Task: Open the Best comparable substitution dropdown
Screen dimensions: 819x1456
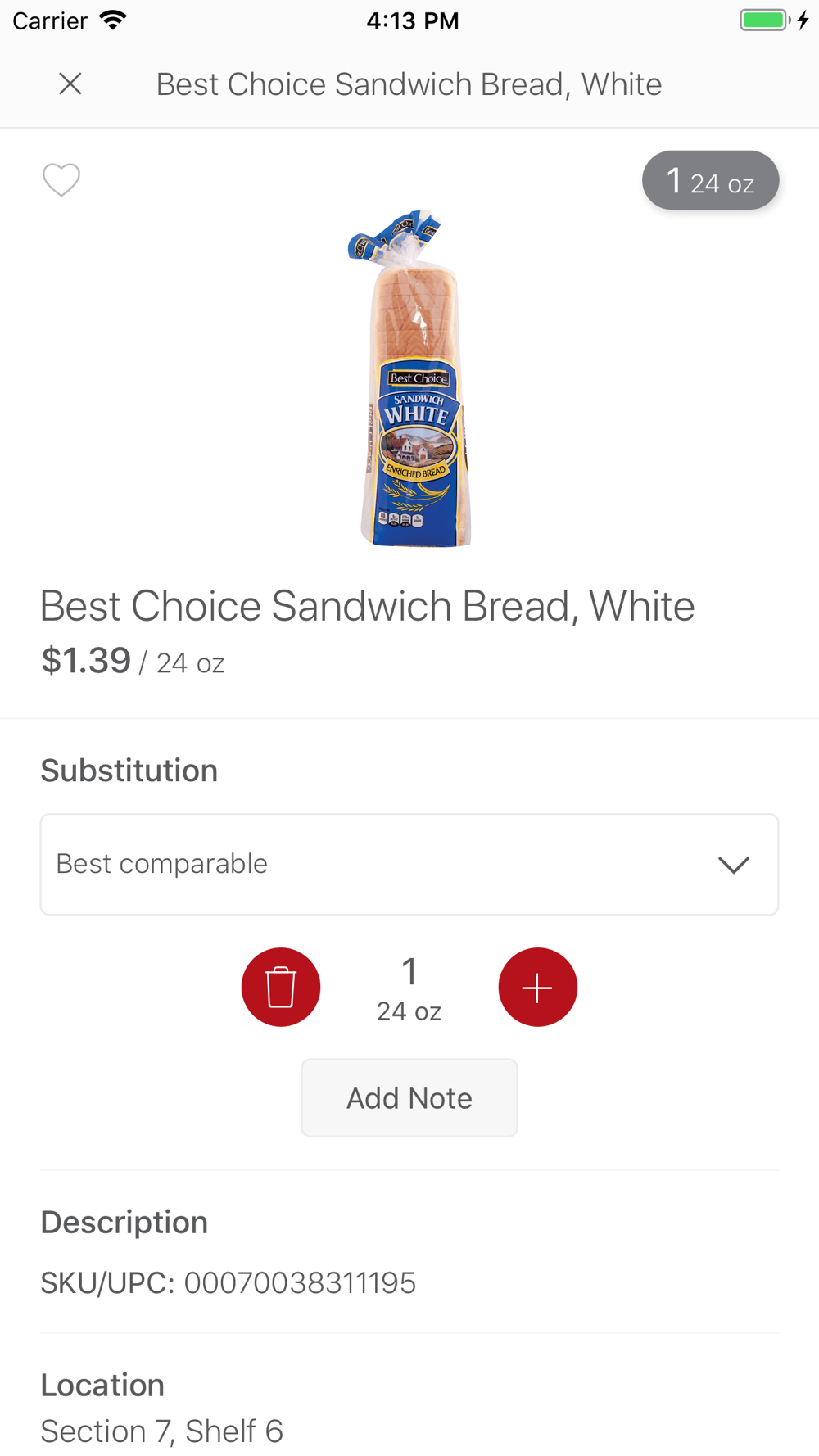Action: click(409, 864)
